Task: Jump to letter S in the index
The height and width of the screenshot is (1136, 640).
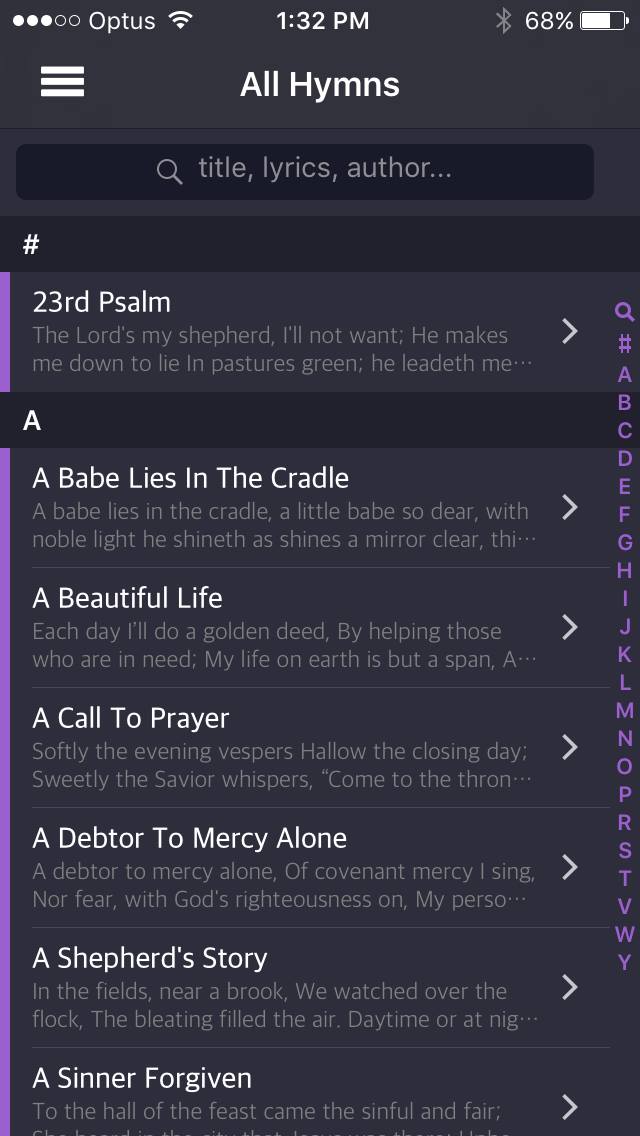Action: tap(625, 850)
